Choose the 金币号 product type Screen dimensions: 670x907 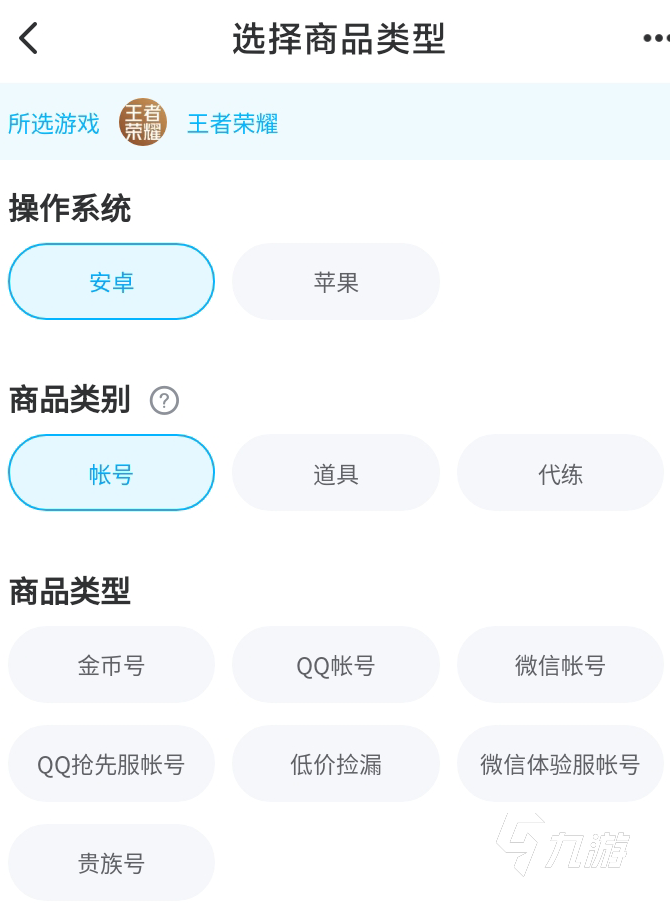(x=111, y=665)
